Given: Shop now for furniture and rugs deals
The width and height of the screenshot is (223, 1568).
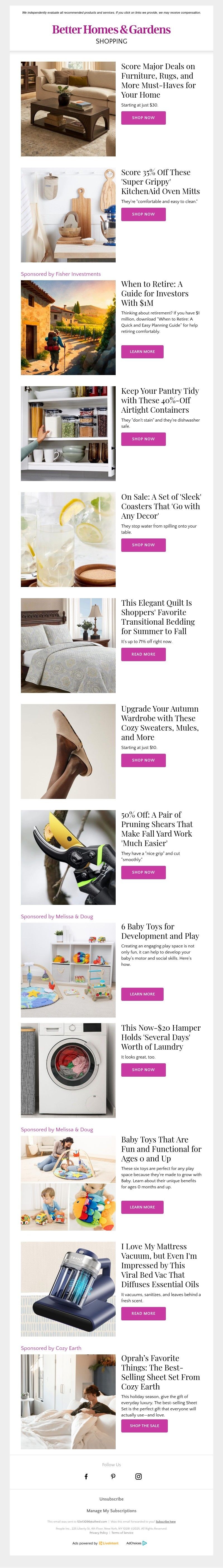Looking at the screenshot, I should [143, 117].
